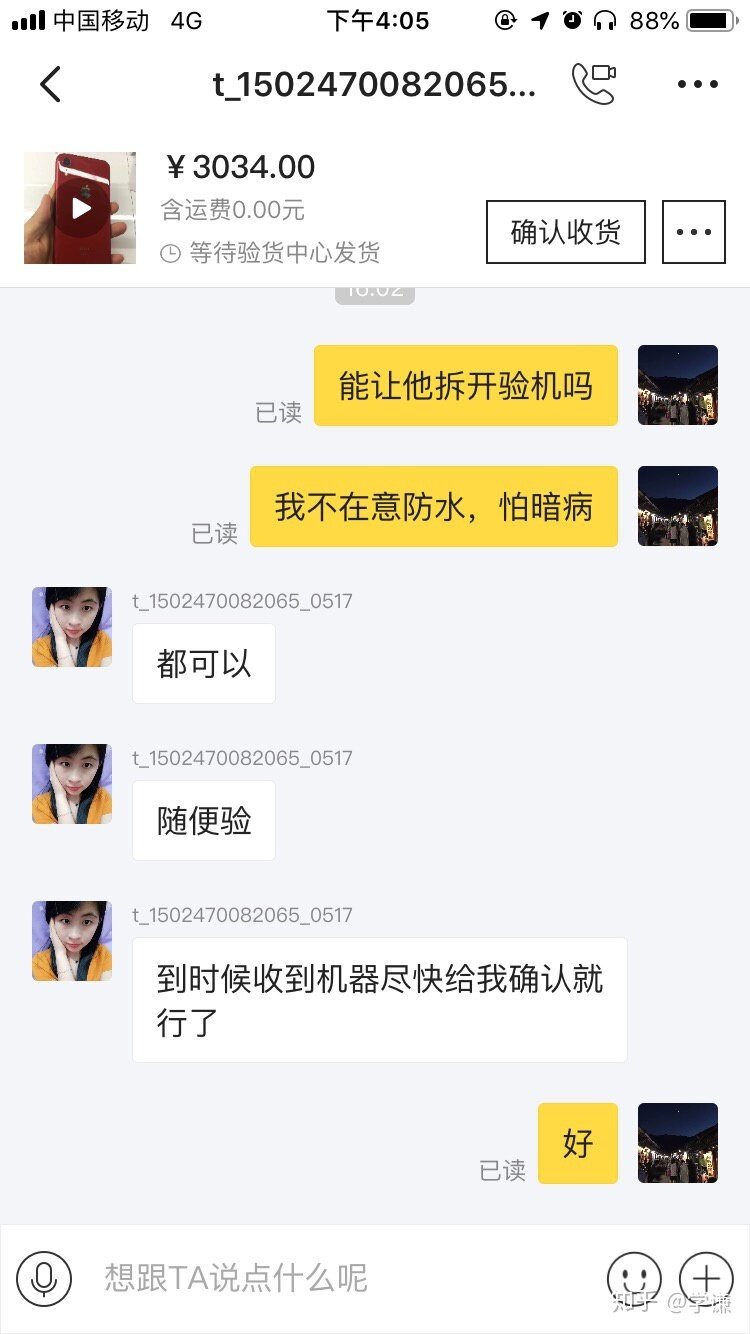This screenshot has height=1334, width=750.
Task: Open the emoji picker
Action: coord(634,1278)
